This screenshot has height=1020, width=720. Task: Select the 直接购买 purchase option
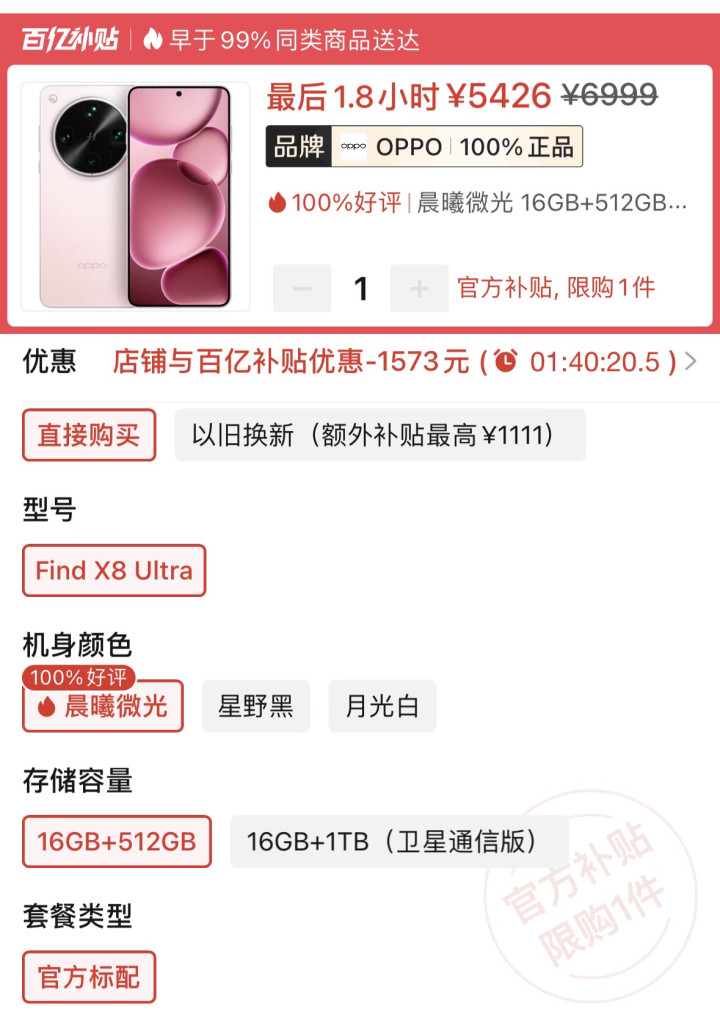[89, 435]
